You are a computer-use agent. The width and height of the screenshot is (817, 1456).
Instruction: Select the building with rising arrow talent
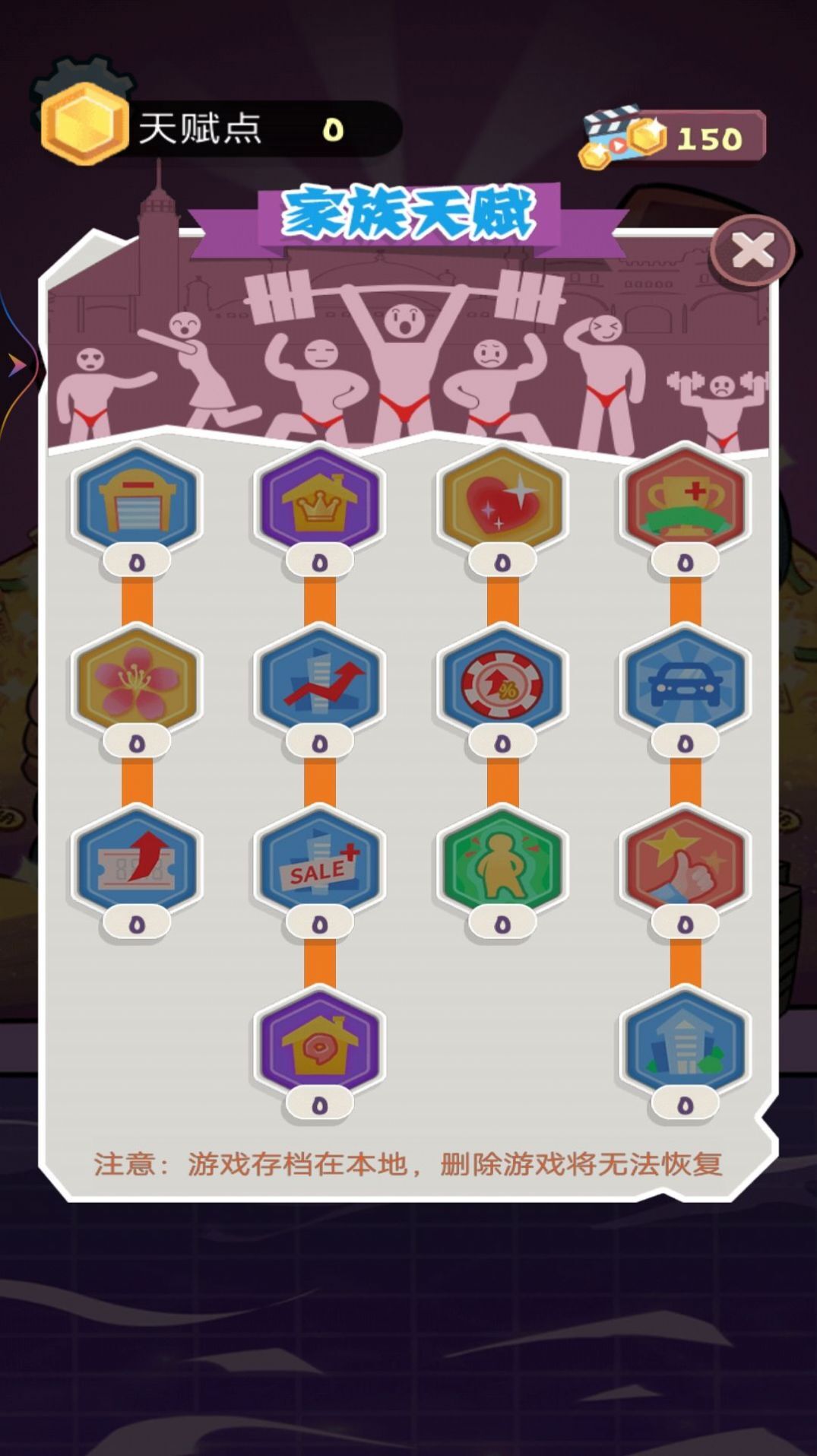pos(319,680)
